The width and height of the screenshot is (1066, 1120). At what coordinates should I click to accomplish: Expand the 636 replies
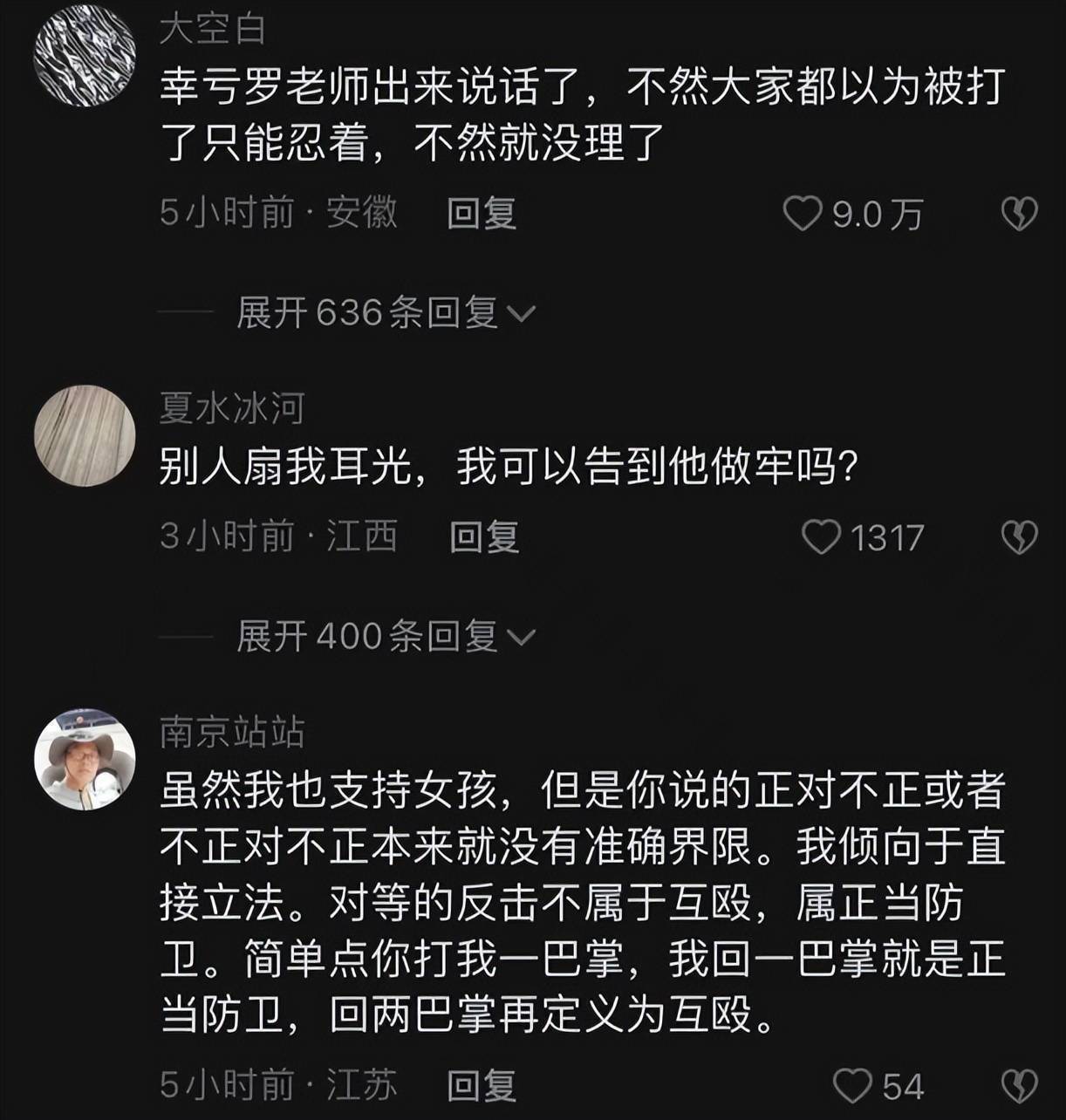click(x=385, y=312)
